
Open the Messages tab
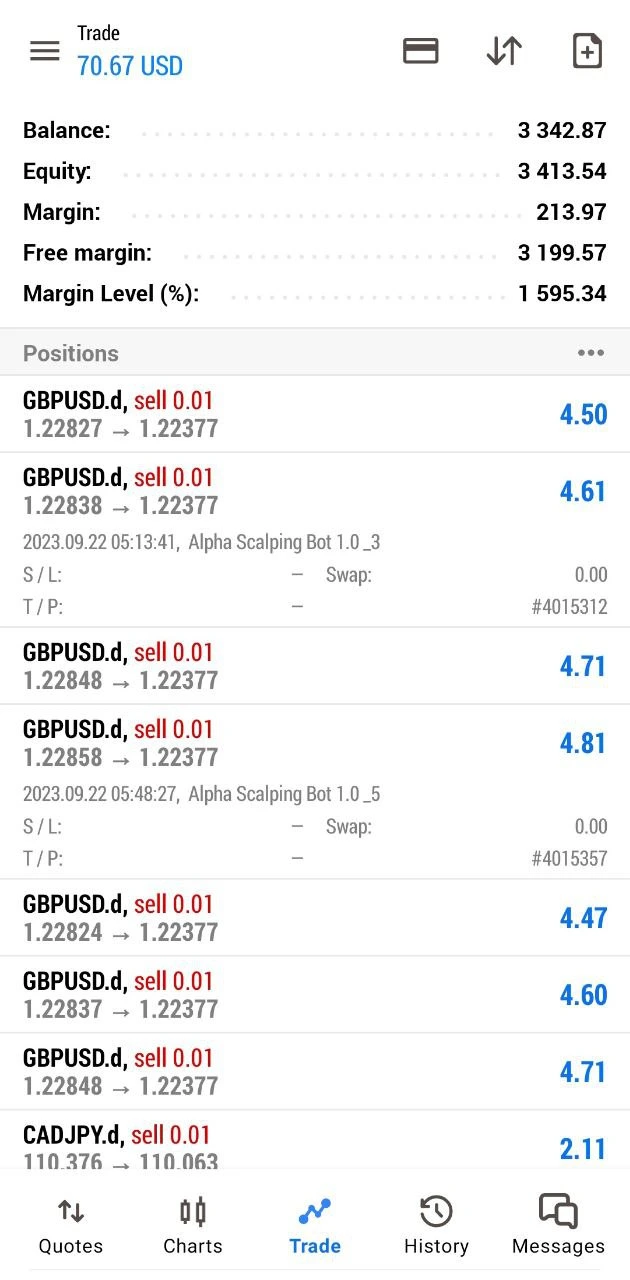558,1225
